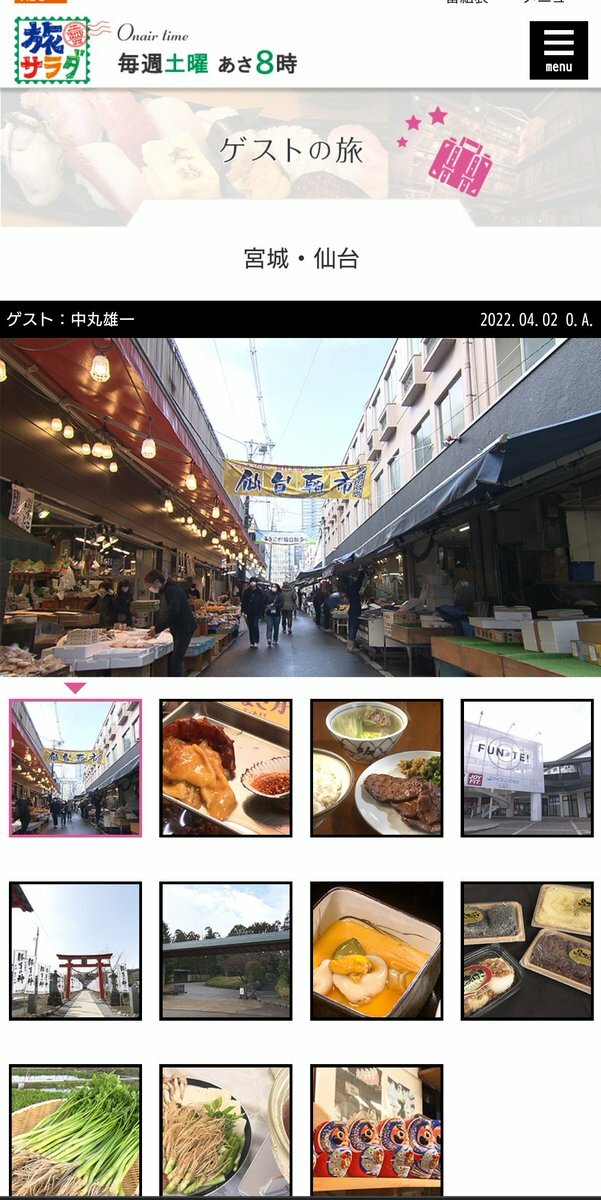View the noodle hot pot thumbnail

click(226, 1131)
